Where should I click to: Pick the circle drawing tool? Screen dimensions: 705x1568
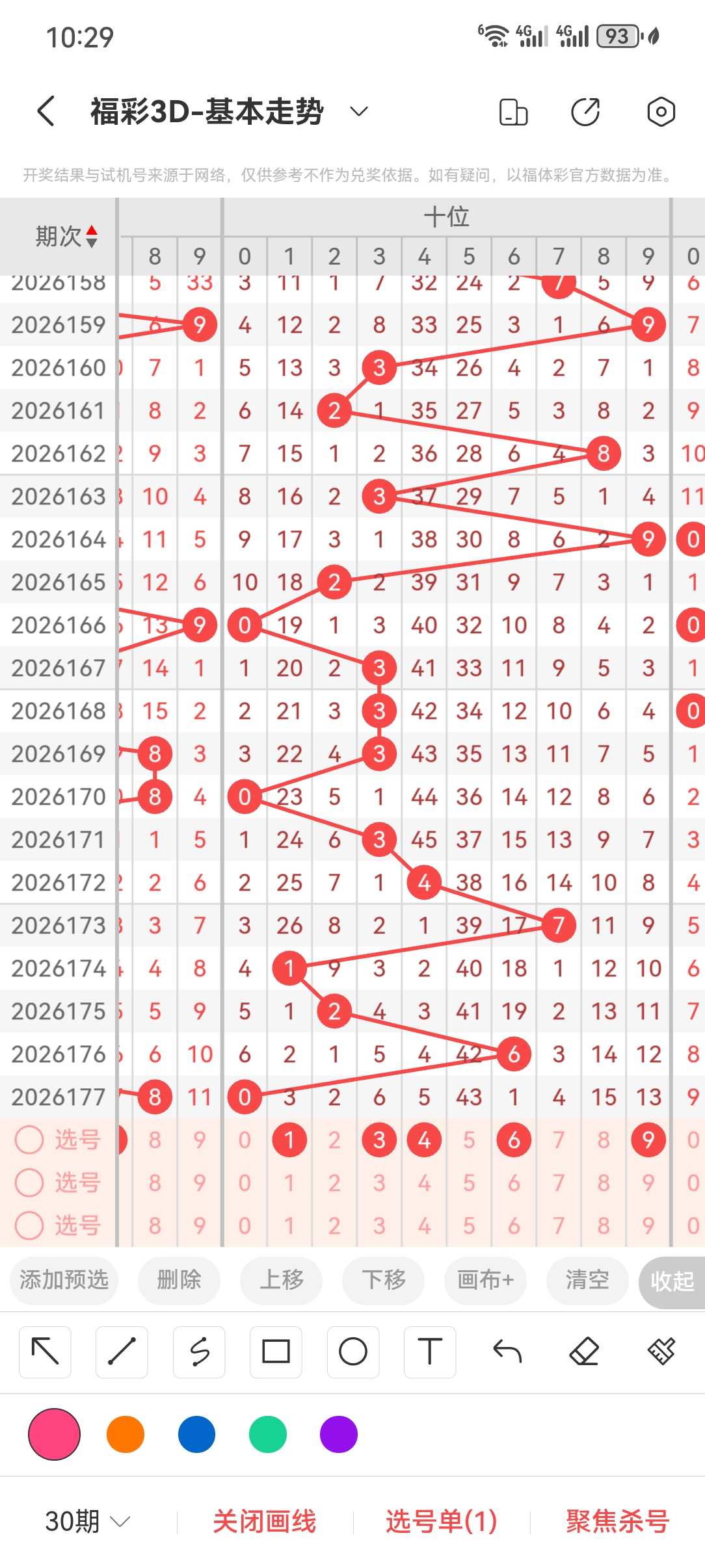[353, 1352]
